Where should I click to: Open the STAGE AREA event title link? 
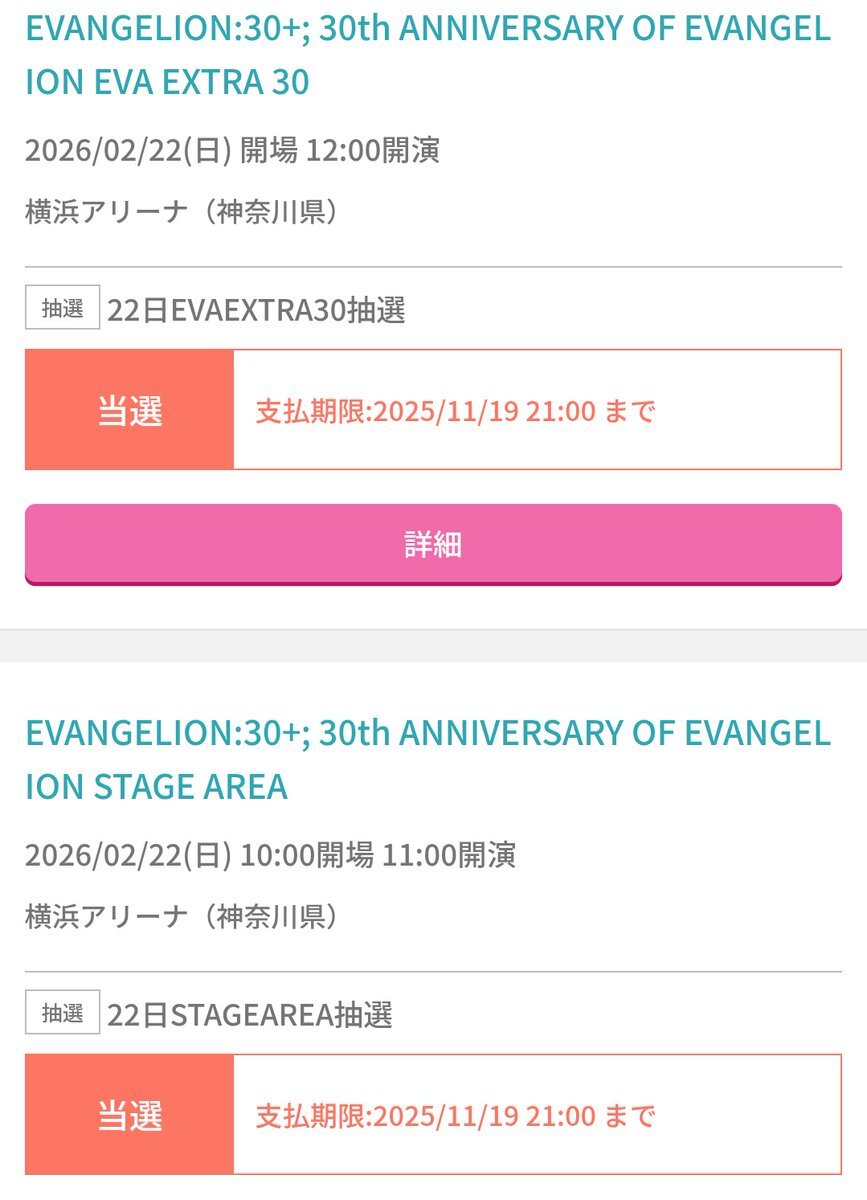(x=427, y=759)
